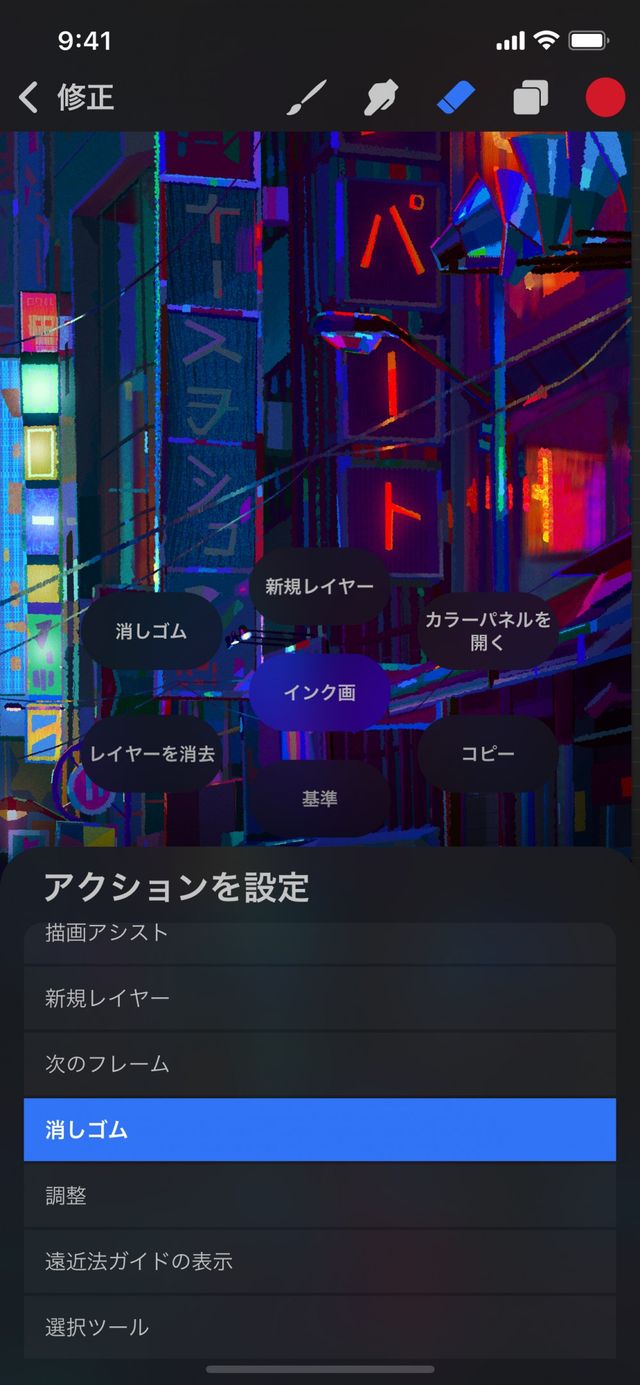Select the smudge tool
The width and height of the screenshot is (640, 1385).
(381, 98)
